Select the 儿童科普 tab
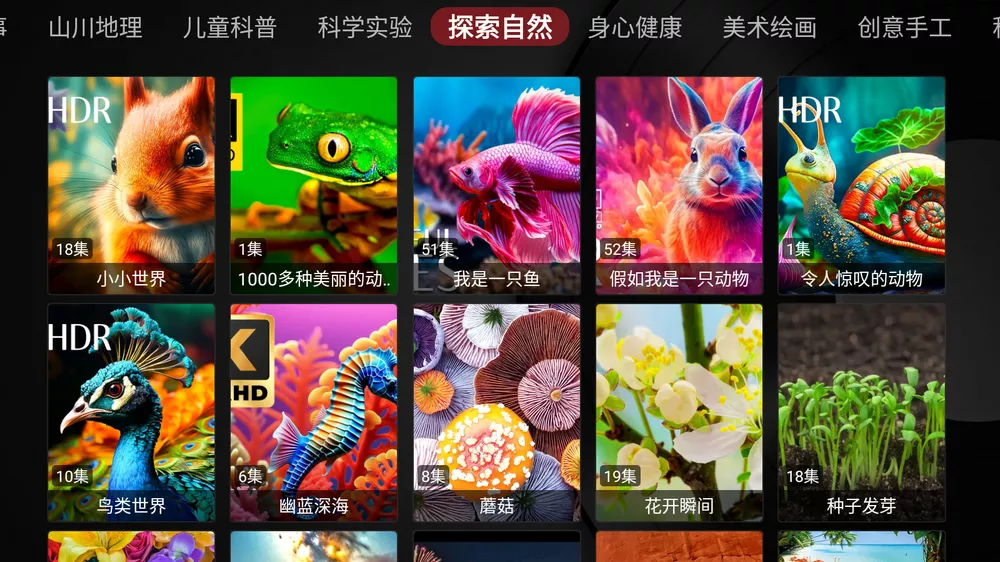Viewport: 1000px width, 562px height. click(230, 27)
